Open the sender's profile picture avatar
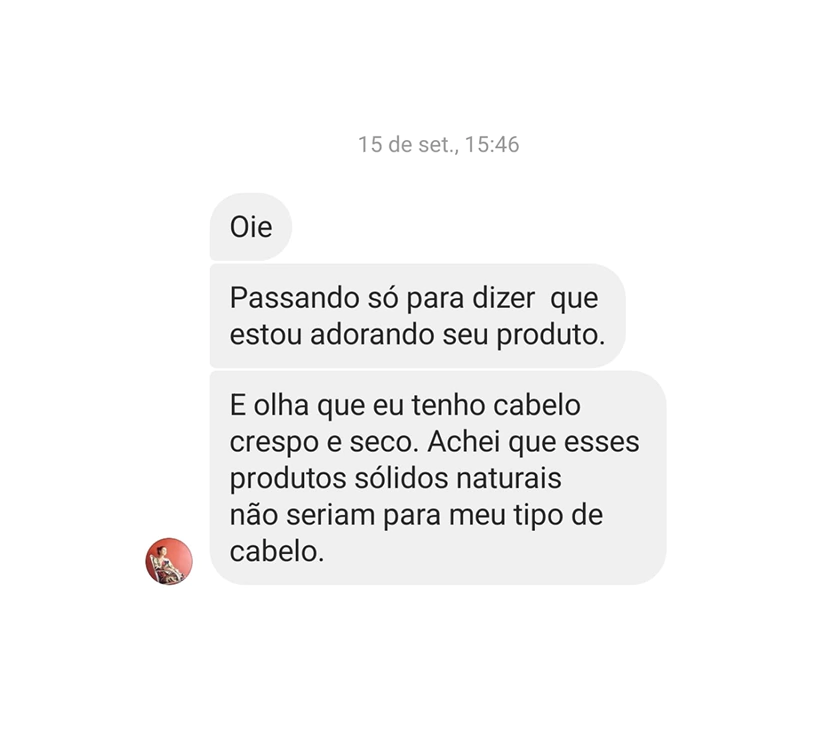 point(169,561)
